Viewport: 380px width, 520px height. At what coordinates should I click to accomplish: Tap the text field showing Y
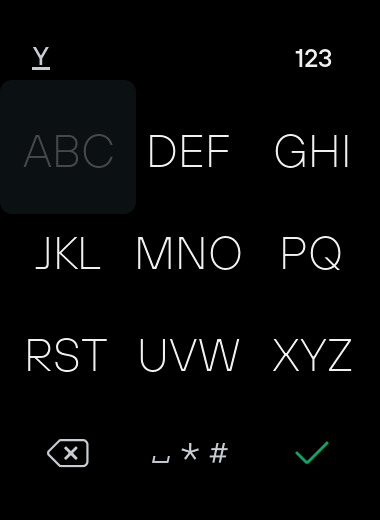tap(41, 58)
